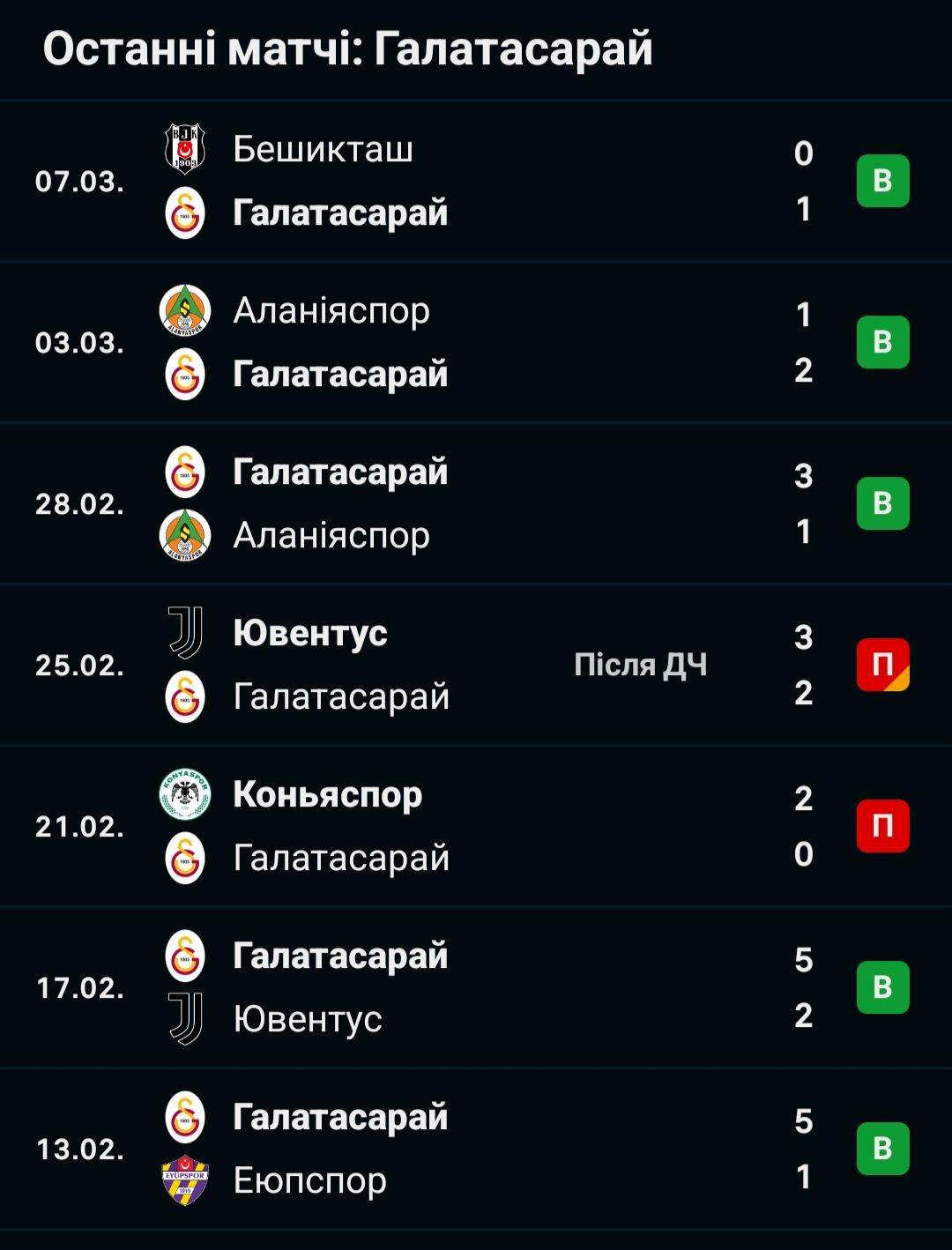Viewport: 952px width, 1250px height.
Task: Open the 28.02 Galatasaray vs Alanyaspor match
Action: click(x=476, y=504)
